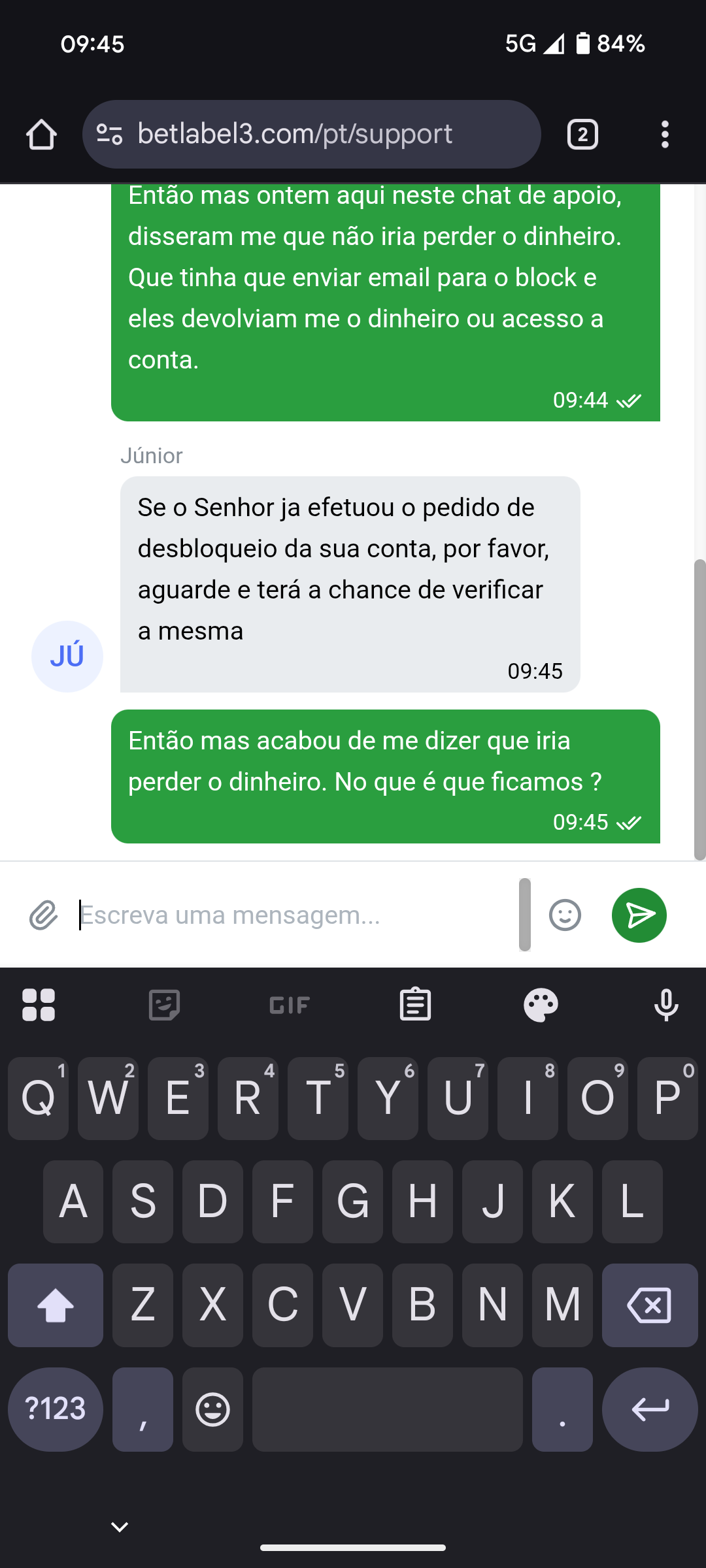Start voice typing with the microphone
The height and width of the screenshot is (1568, 706).
[666, 1005]
